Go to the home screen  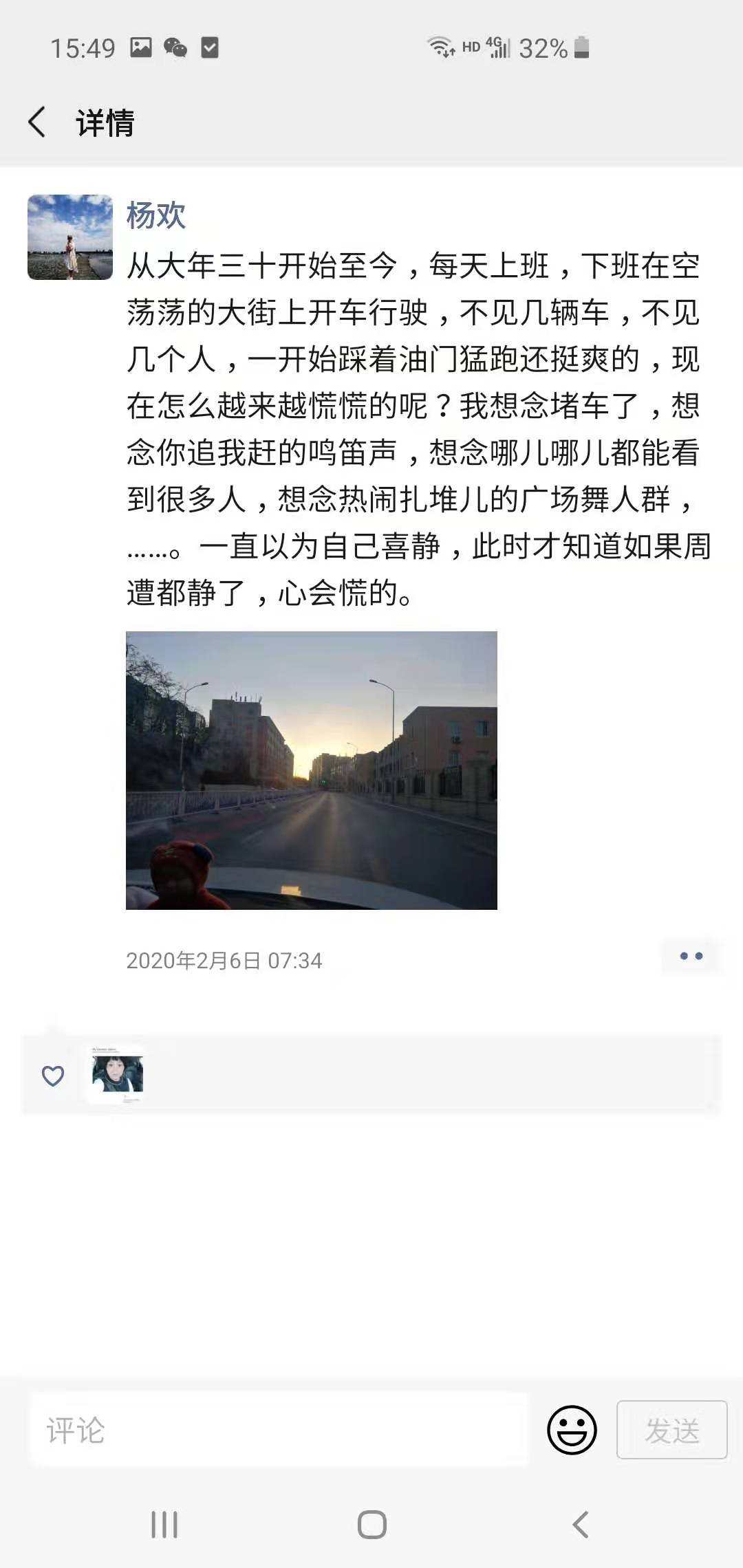[x=371, y=1525]
